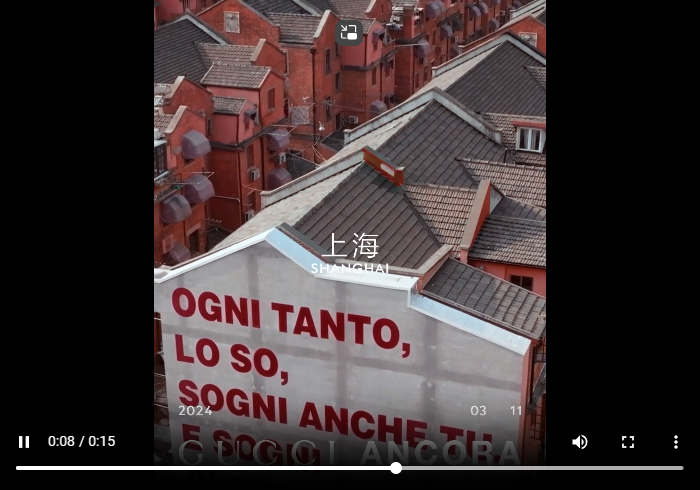Viewport: 700px width, 490px height.
Task: Open the video options overflow menu
Action: click(676, 442)
